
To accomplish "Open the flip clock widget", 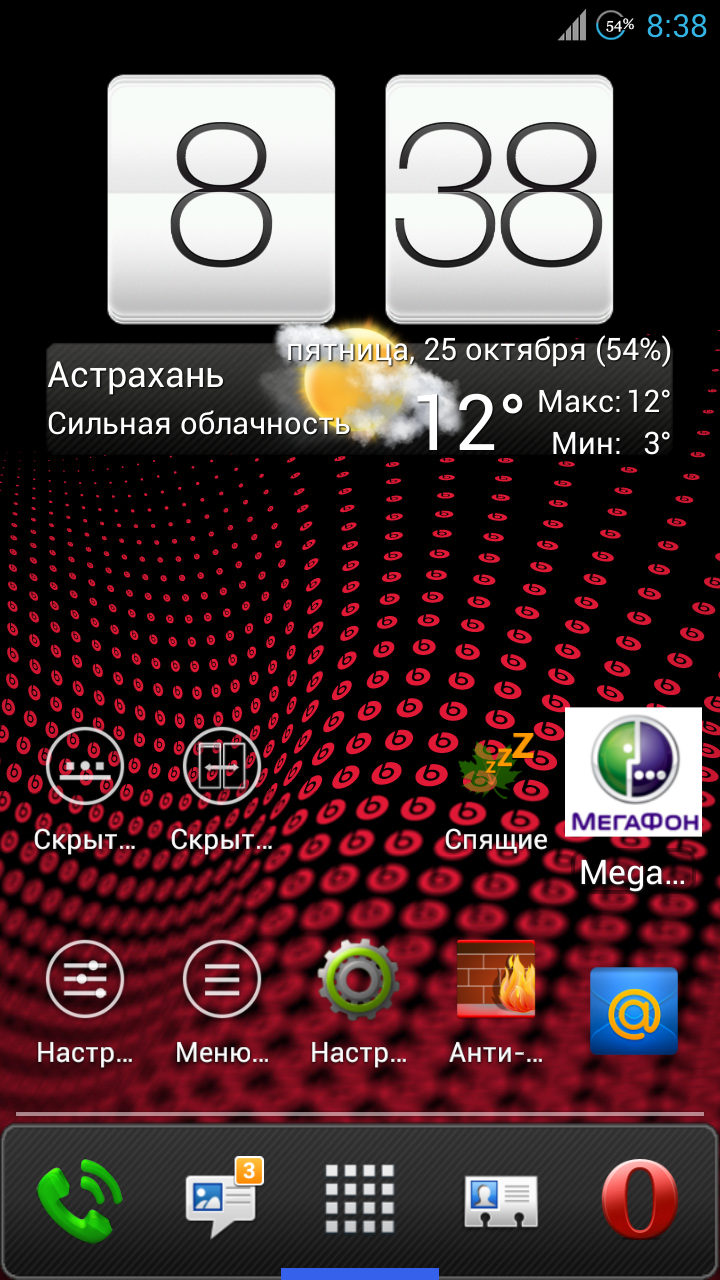I will click(360, 199).
